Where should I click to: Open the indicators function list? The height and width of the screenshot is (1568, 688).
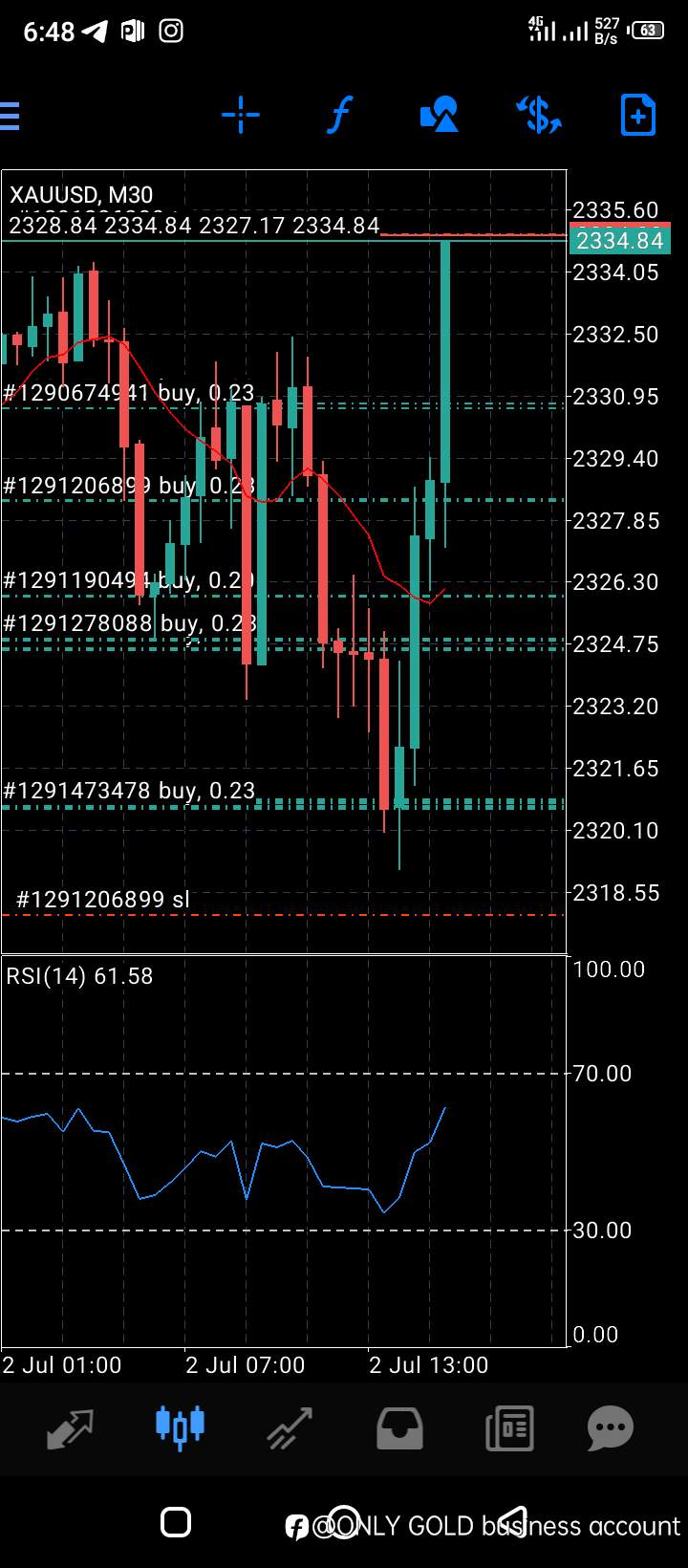pos(339,116)
